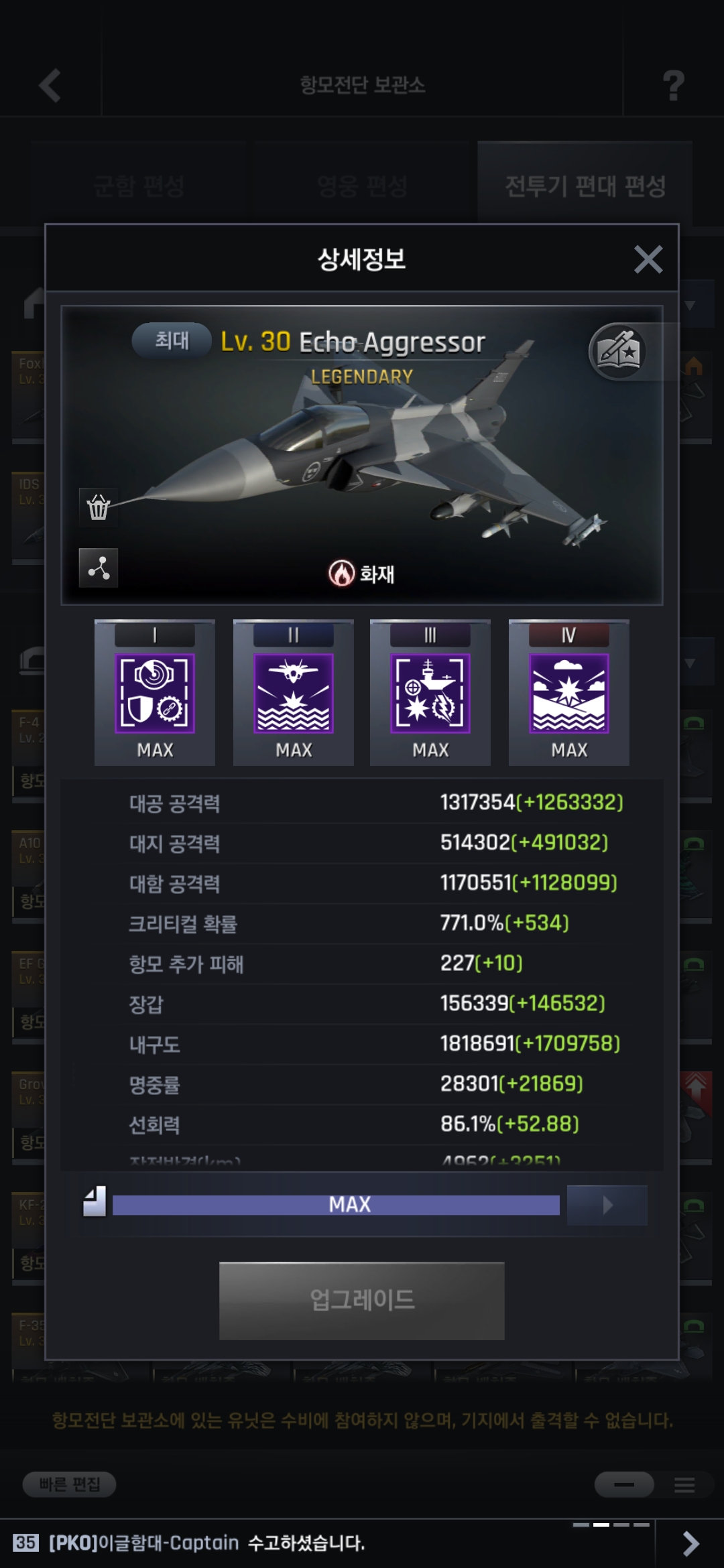Tap the 업그레이드 upgrade button
Viewport: 724px width, 1568px height.
(x=362, y=1301)
